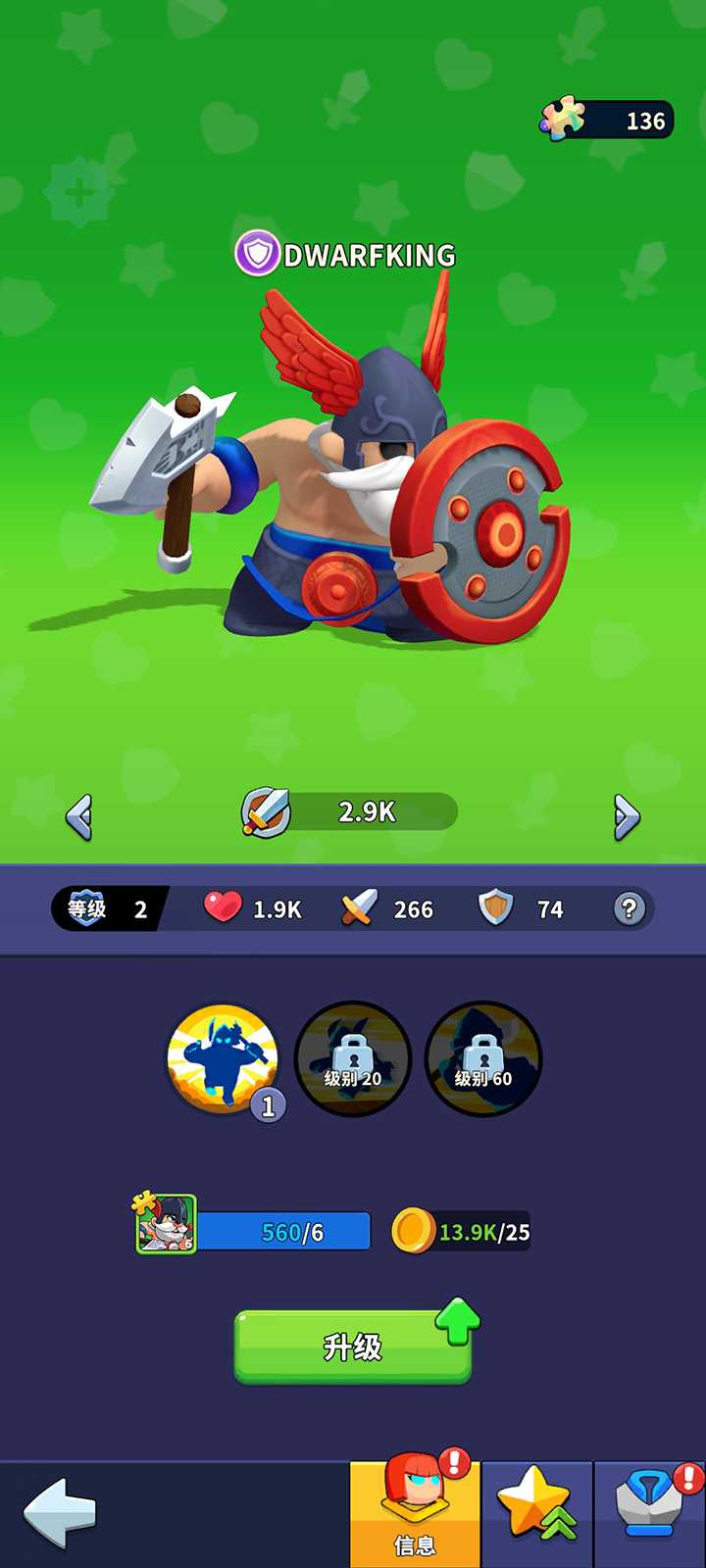Open the star upgrade tab
This screenshot has height=1568, width=706.
(536, 1513)
